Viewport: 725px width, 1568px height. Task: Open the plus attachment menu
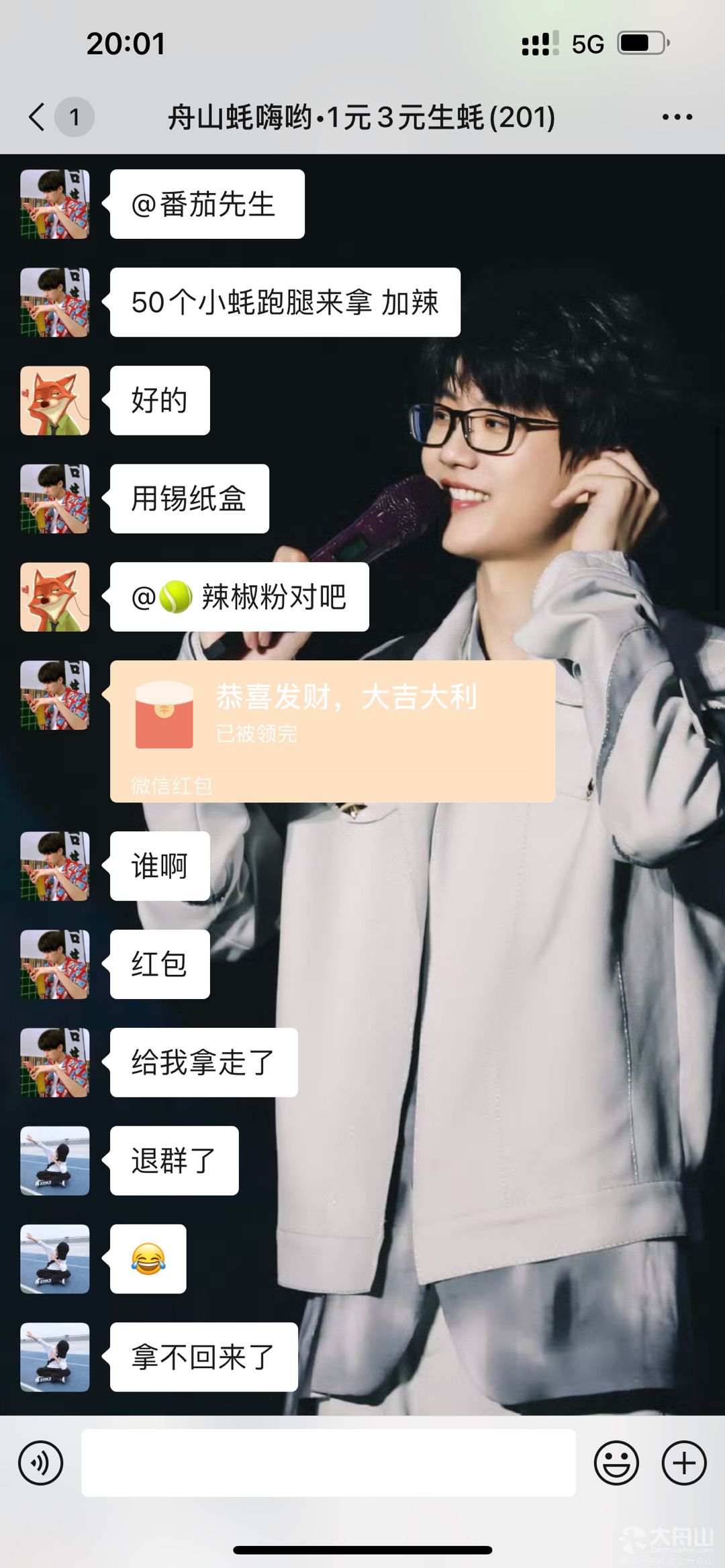(x=684, y=1463)
